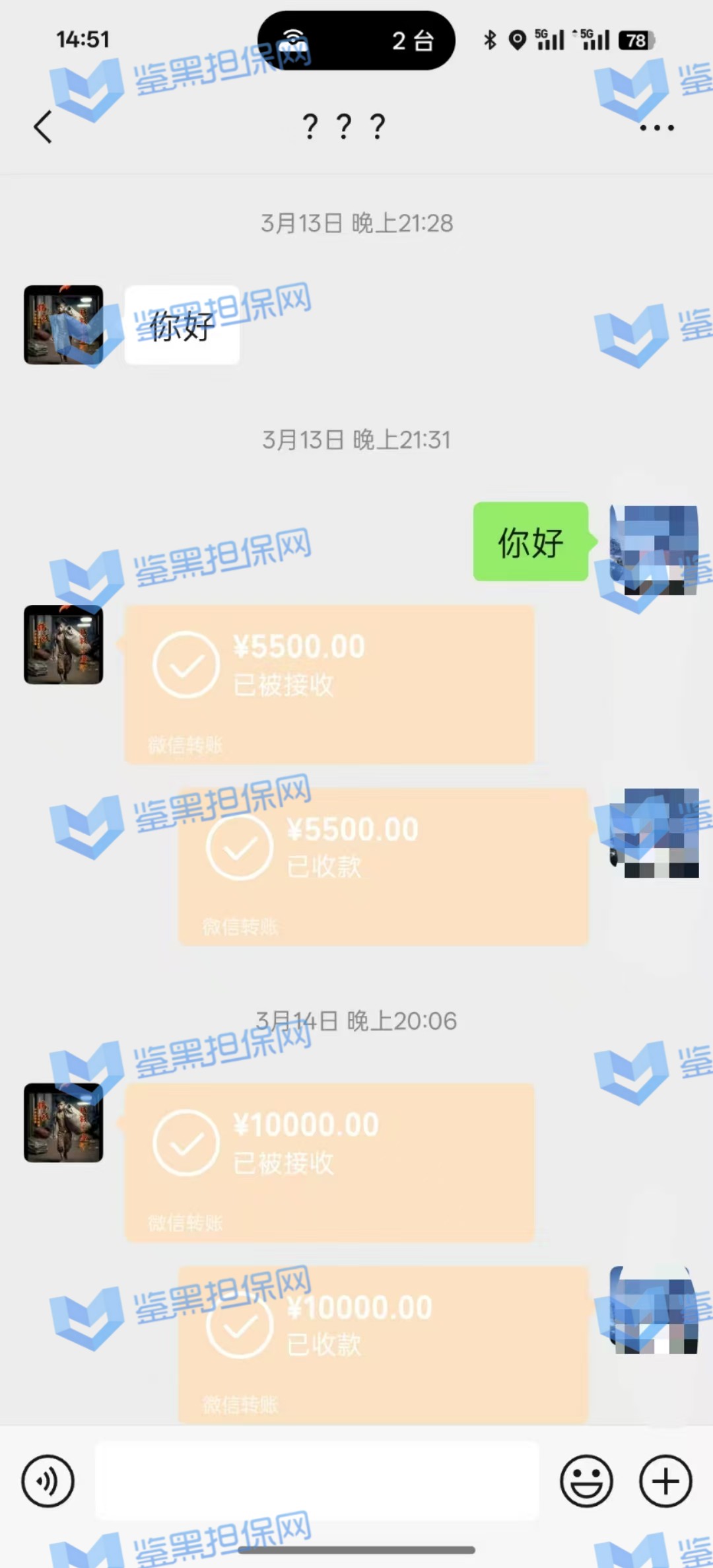Open the emoji sticker panel

pos(586,1481)
